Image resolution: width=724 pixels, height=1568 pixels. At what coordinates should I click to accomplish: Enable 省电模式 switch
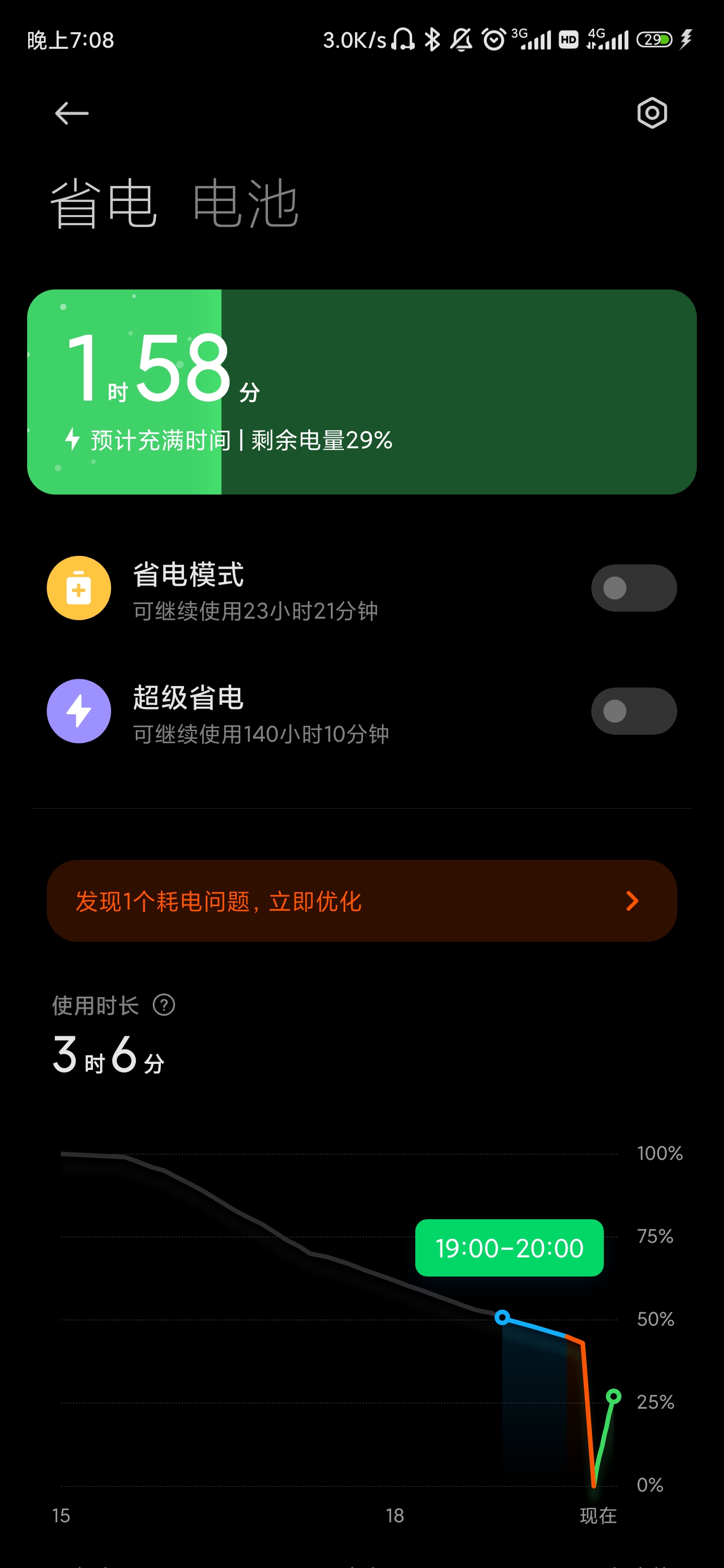pyautogui.click(x=633, y=588)
